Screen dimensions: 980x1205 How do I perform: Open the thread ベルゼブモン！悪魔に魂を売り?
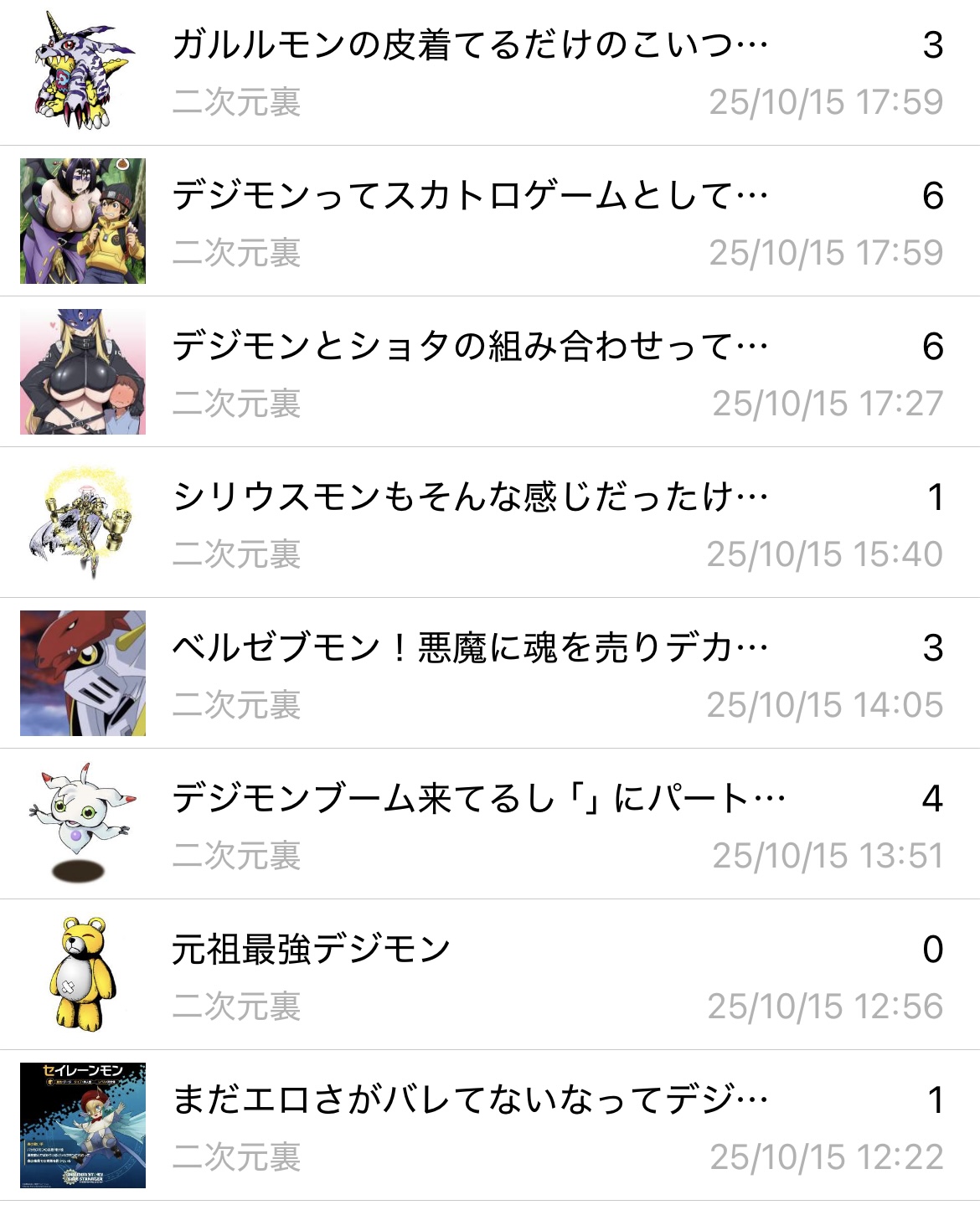click(469, 648)
